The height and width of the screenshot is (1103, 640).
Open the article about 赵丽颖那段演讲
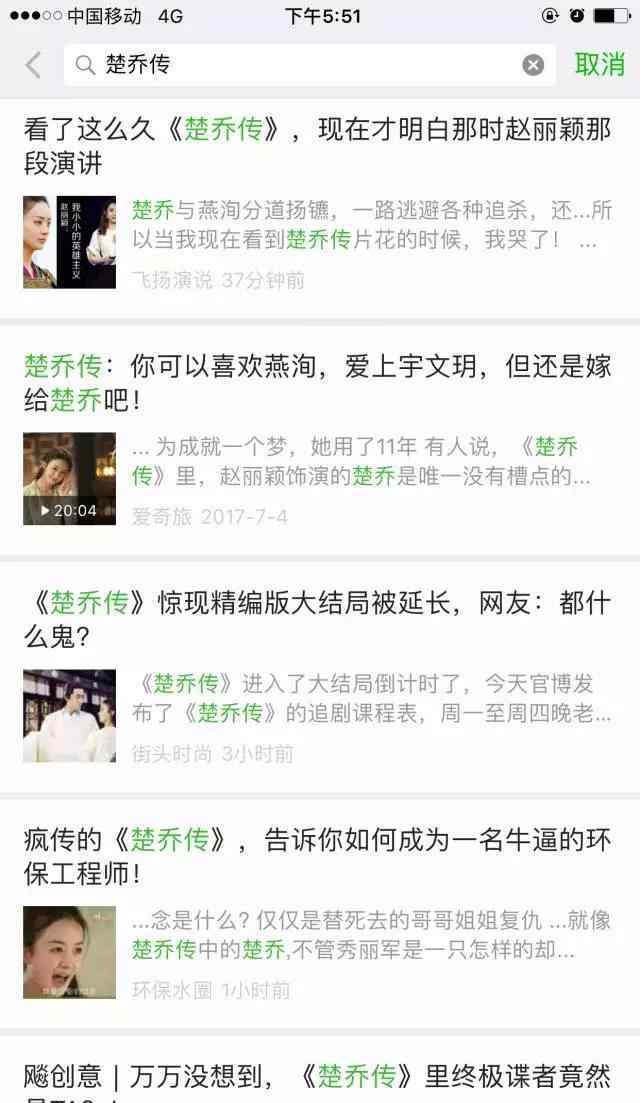pyautogui.click(x=330, y=146)
